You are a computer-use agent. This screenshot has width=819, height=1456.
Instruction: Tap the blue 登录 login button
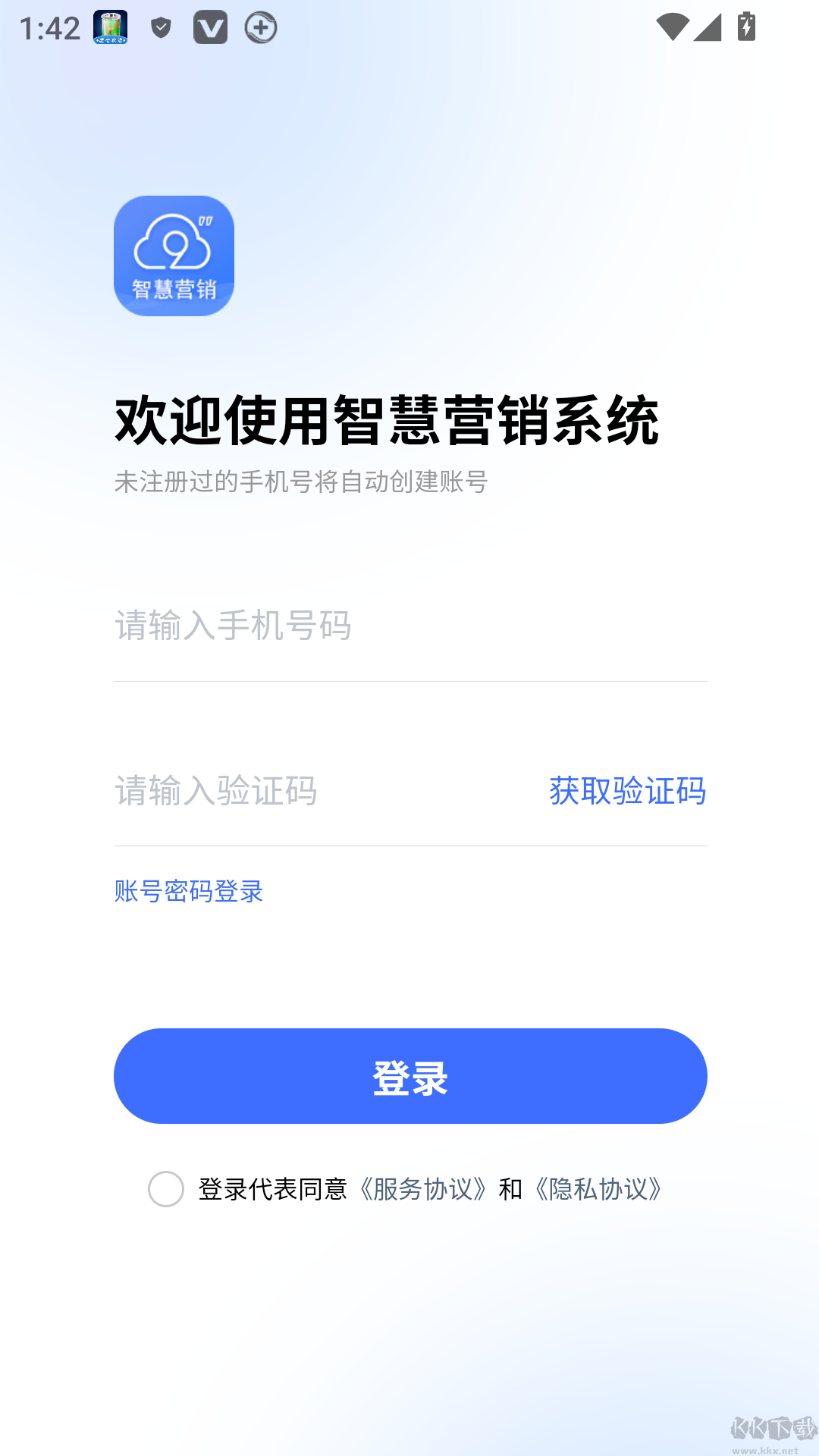pos(409,1076)
